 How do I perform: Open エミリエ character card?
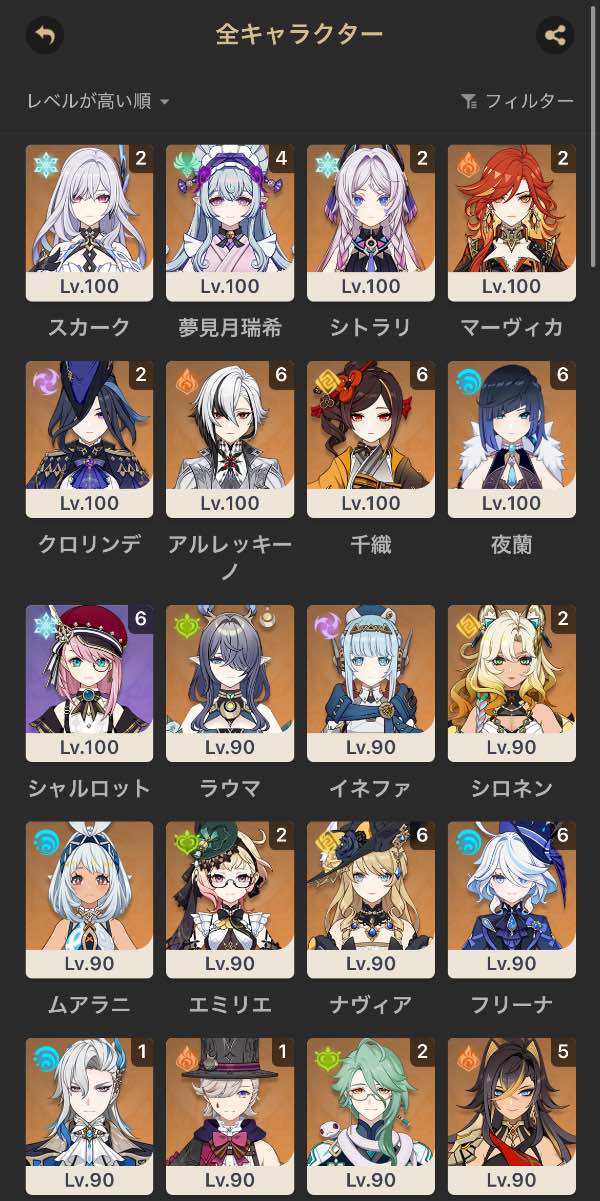[x=230, y=900]
